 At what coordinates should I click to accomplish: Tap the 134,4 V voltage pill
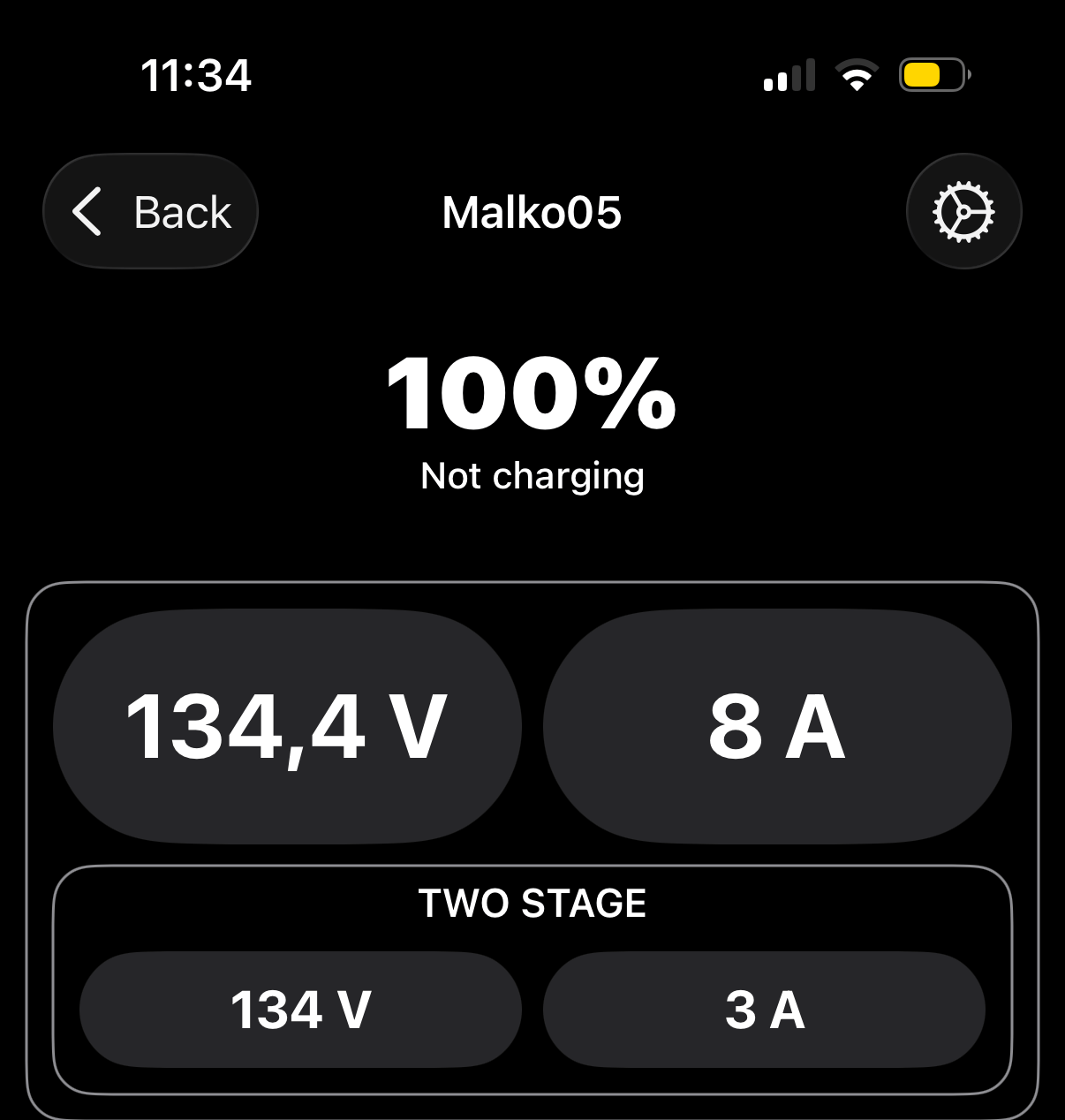[x=287, y=727]
